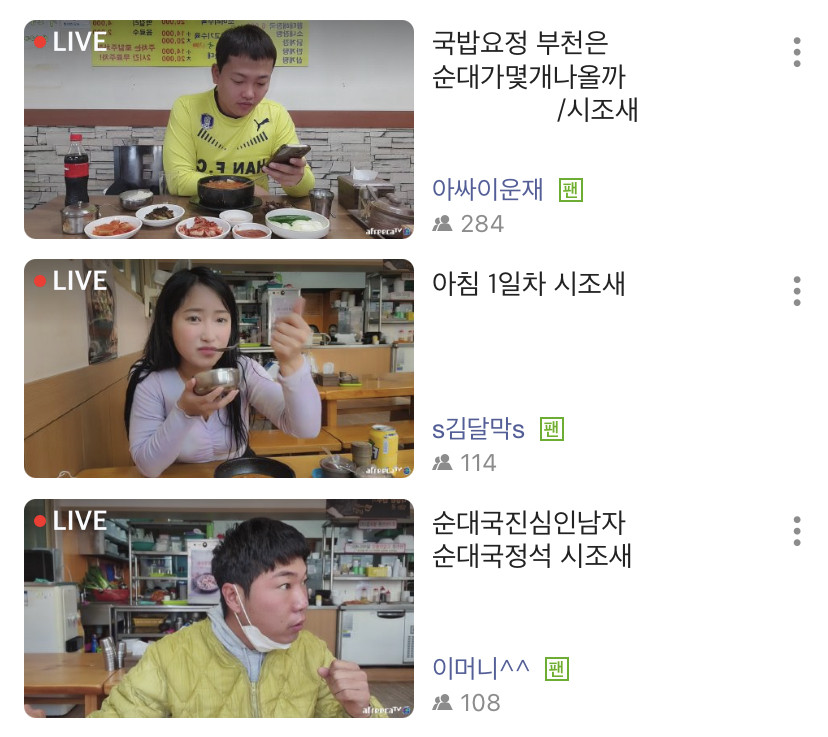Open the more options for 아침 1일차 시조새 stream
The width and height of the screenshot is (828, 737).
(x=796, y=290)
